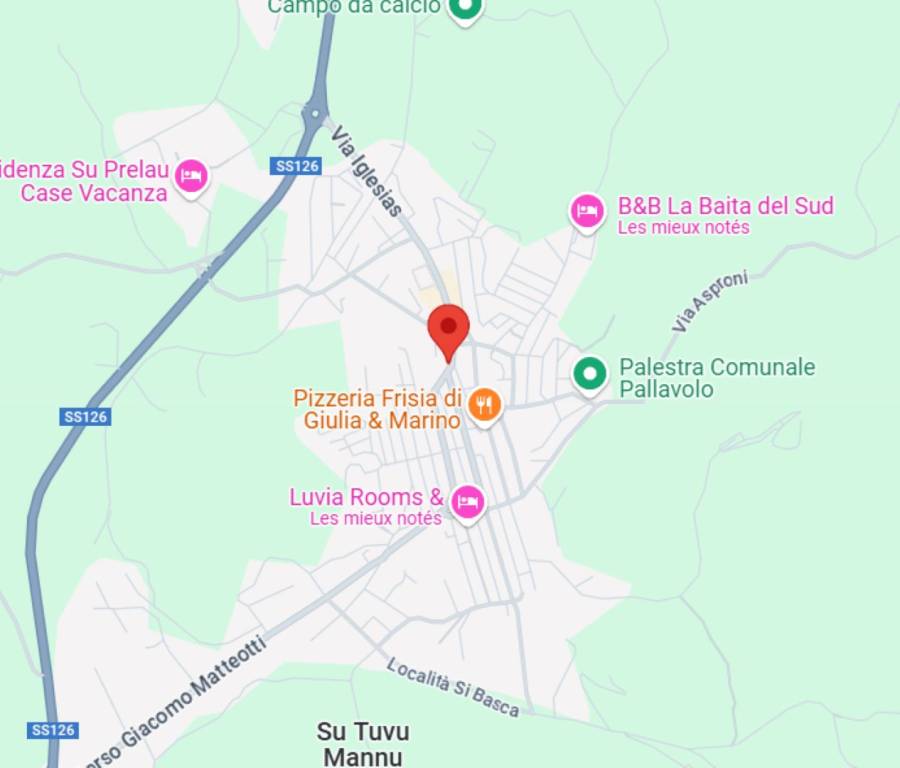View Palestra Comunale Pallavolo place marker
The image size is (900, 768).
coord(590,374)
